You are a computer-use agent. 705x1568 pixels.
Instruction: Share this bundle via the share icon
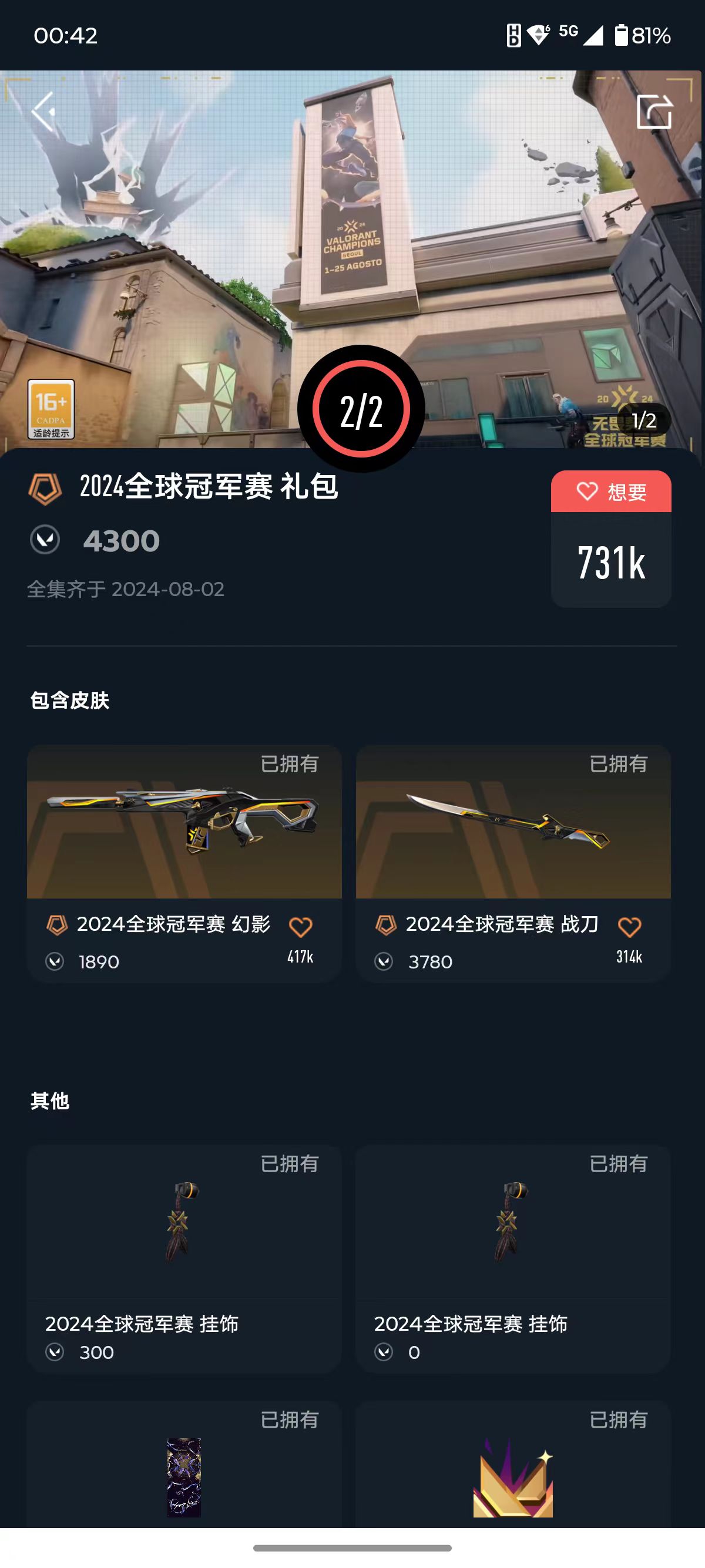click(654, 112)
